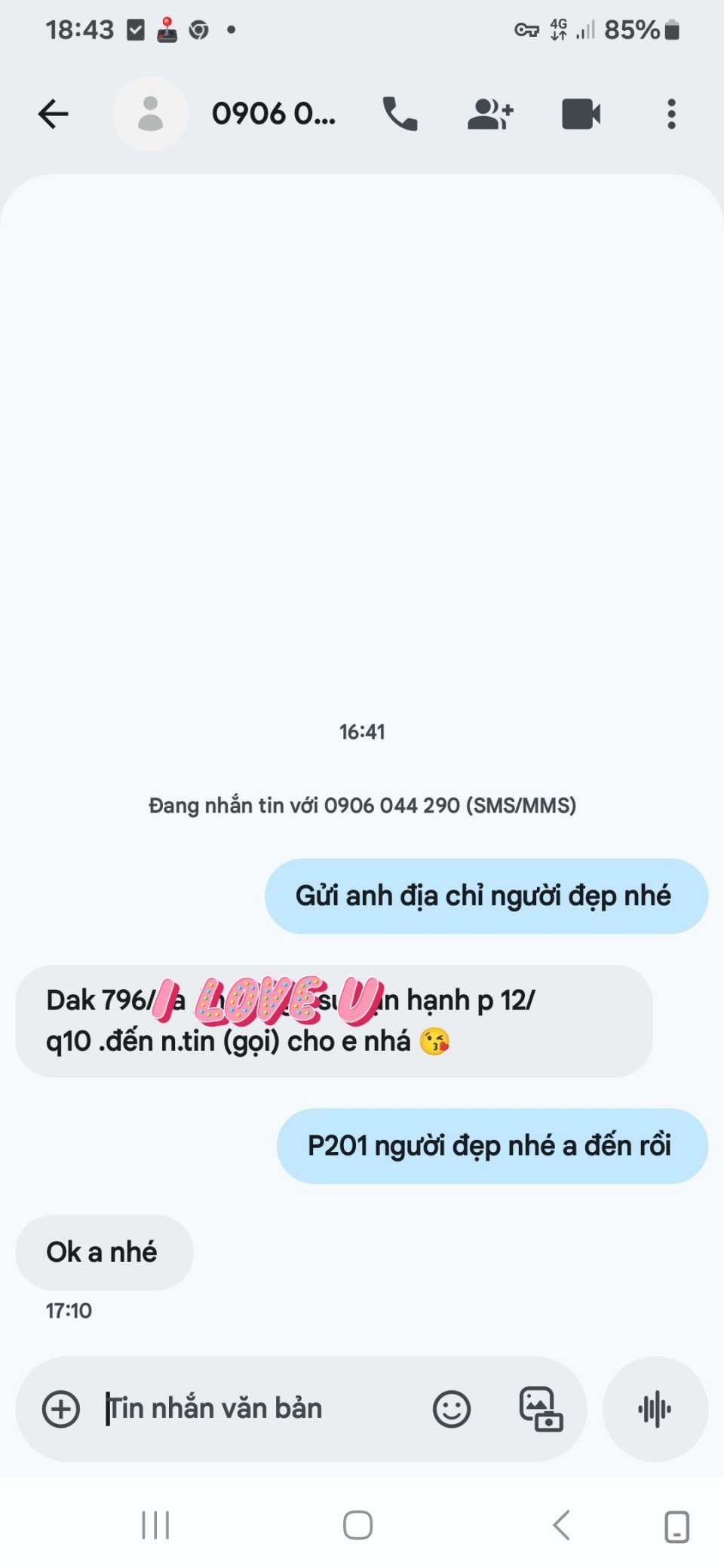Tap the system home button
Image resolution: width=724 pixels, height=1568 pixels.
[x=357, y=1526]
